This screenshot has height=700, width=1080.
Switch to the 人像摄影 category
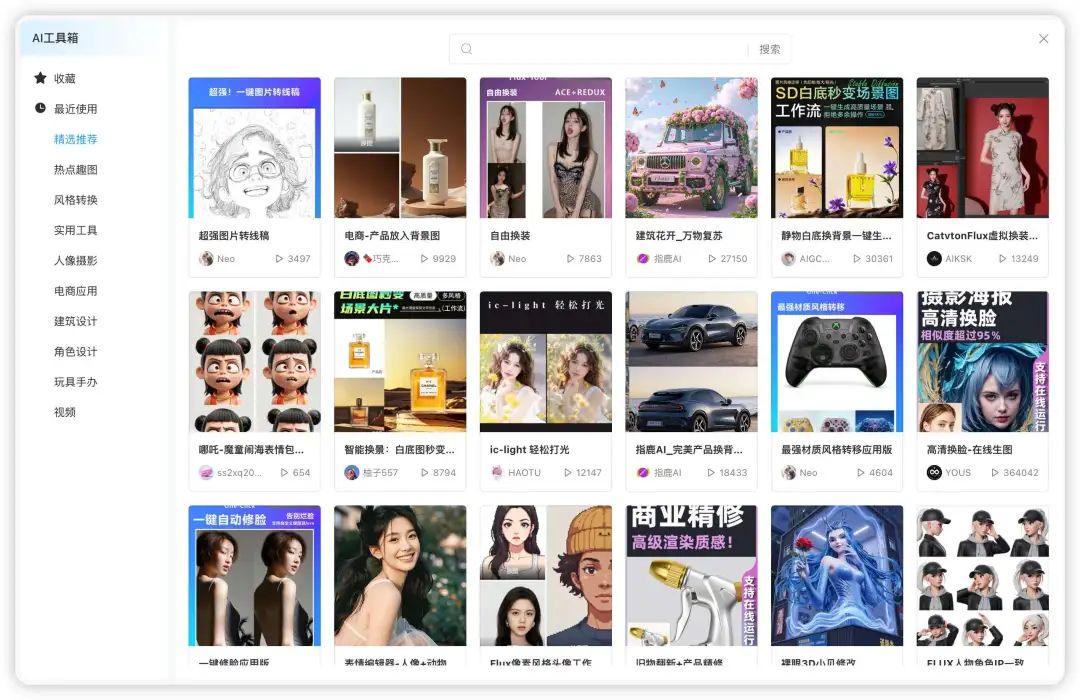click(x=76, y=261)
